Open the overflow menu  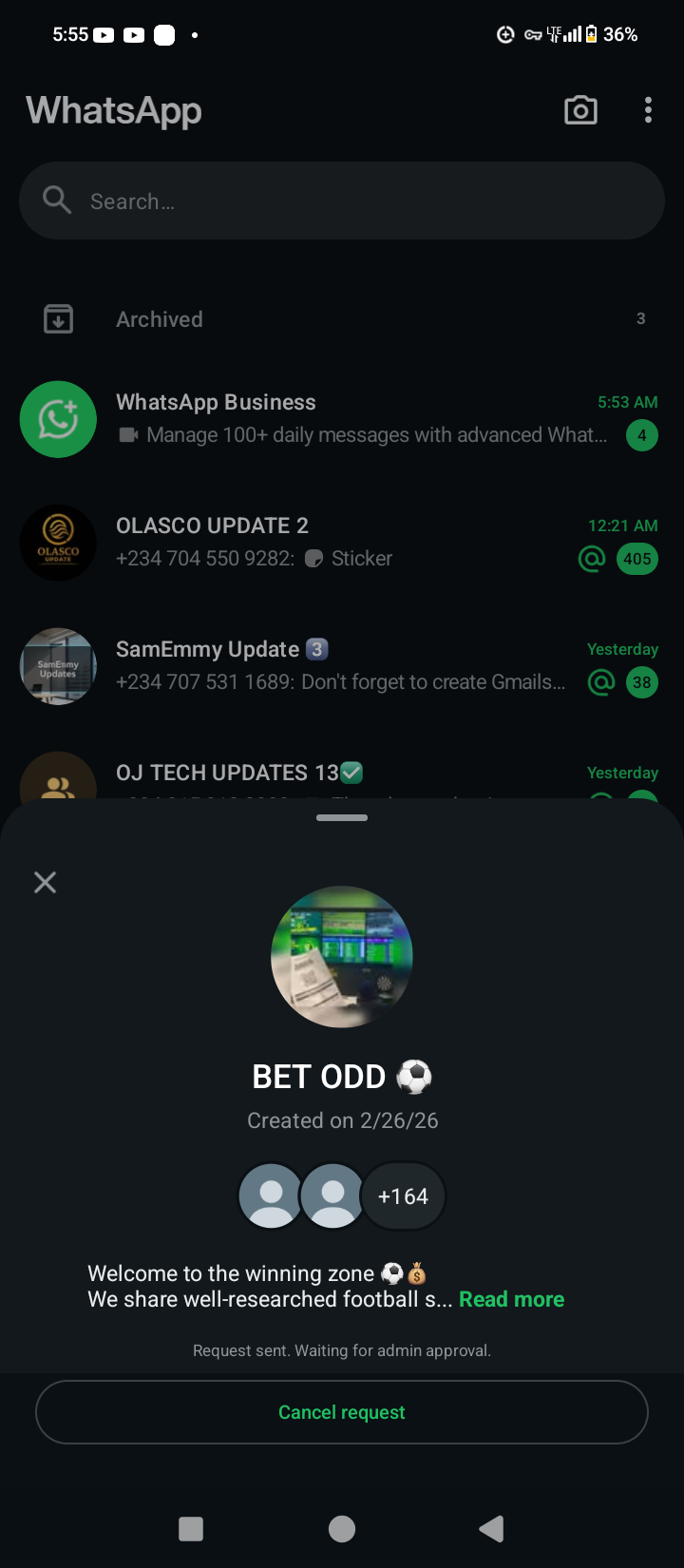point(648,110)
